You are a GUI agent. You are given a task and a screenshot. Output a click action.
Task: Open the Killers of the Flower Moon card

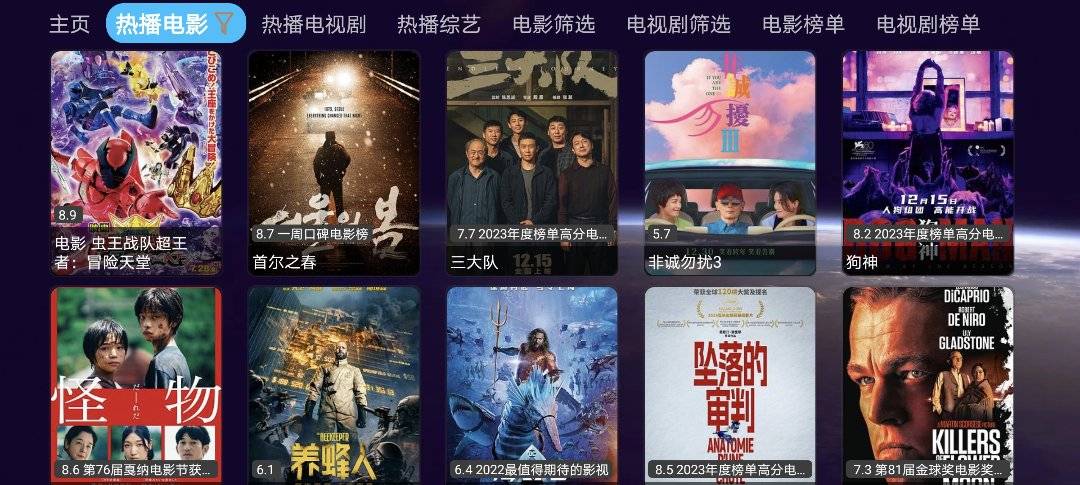pos(928,385)
